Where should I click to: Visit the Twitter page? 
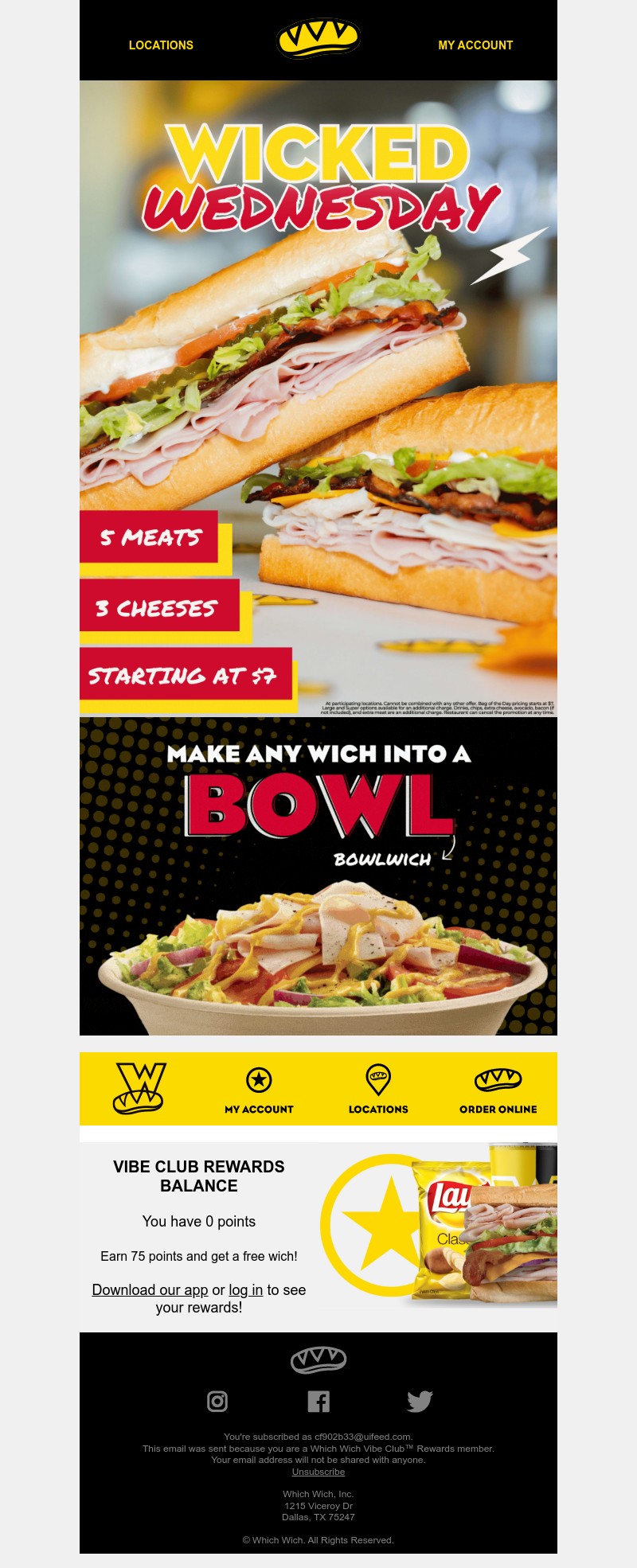pos(420,1401)
